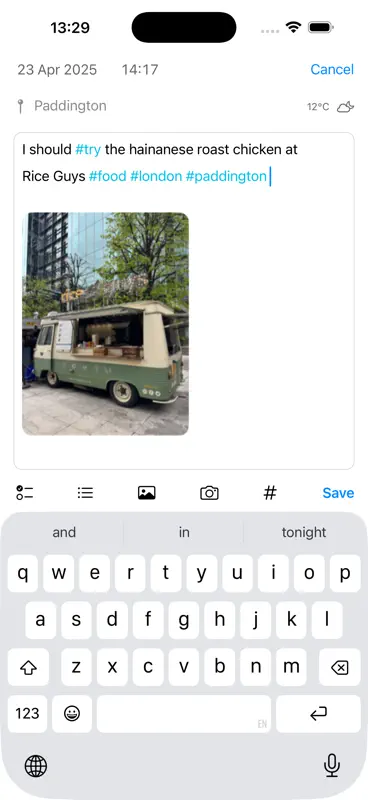Switch to the 123 numeric keyboard
368x800 pixels.
point(28,714)
